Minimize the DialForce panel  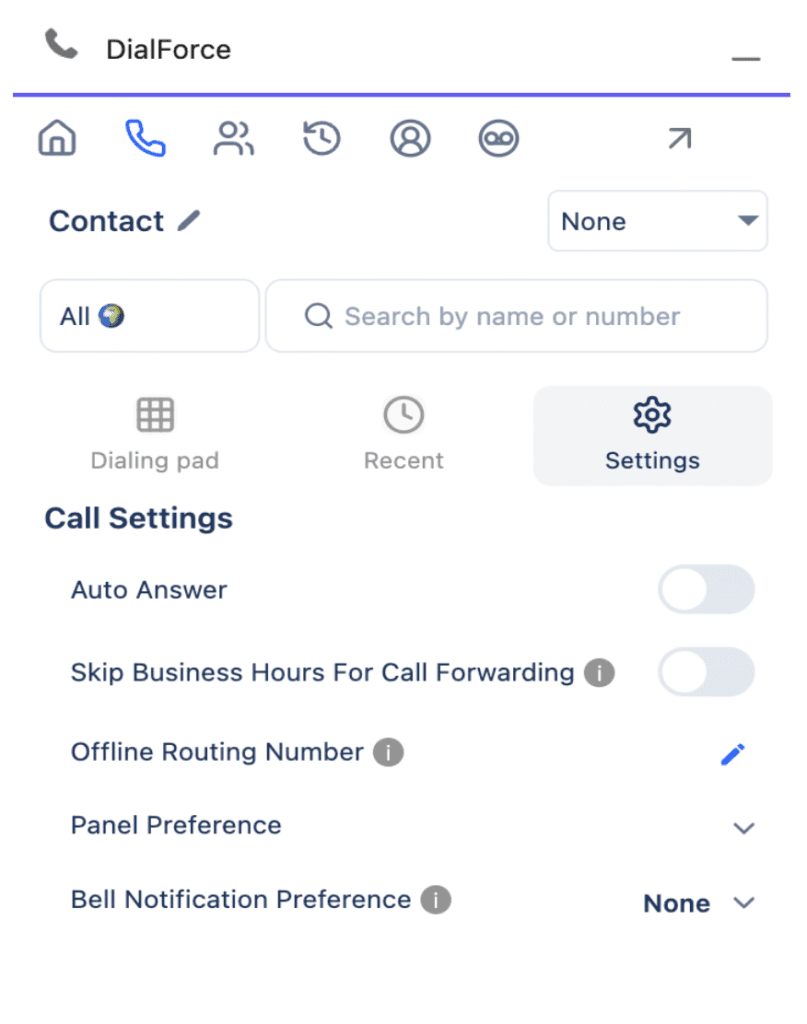pyautogui.click(x=745, y=60)
